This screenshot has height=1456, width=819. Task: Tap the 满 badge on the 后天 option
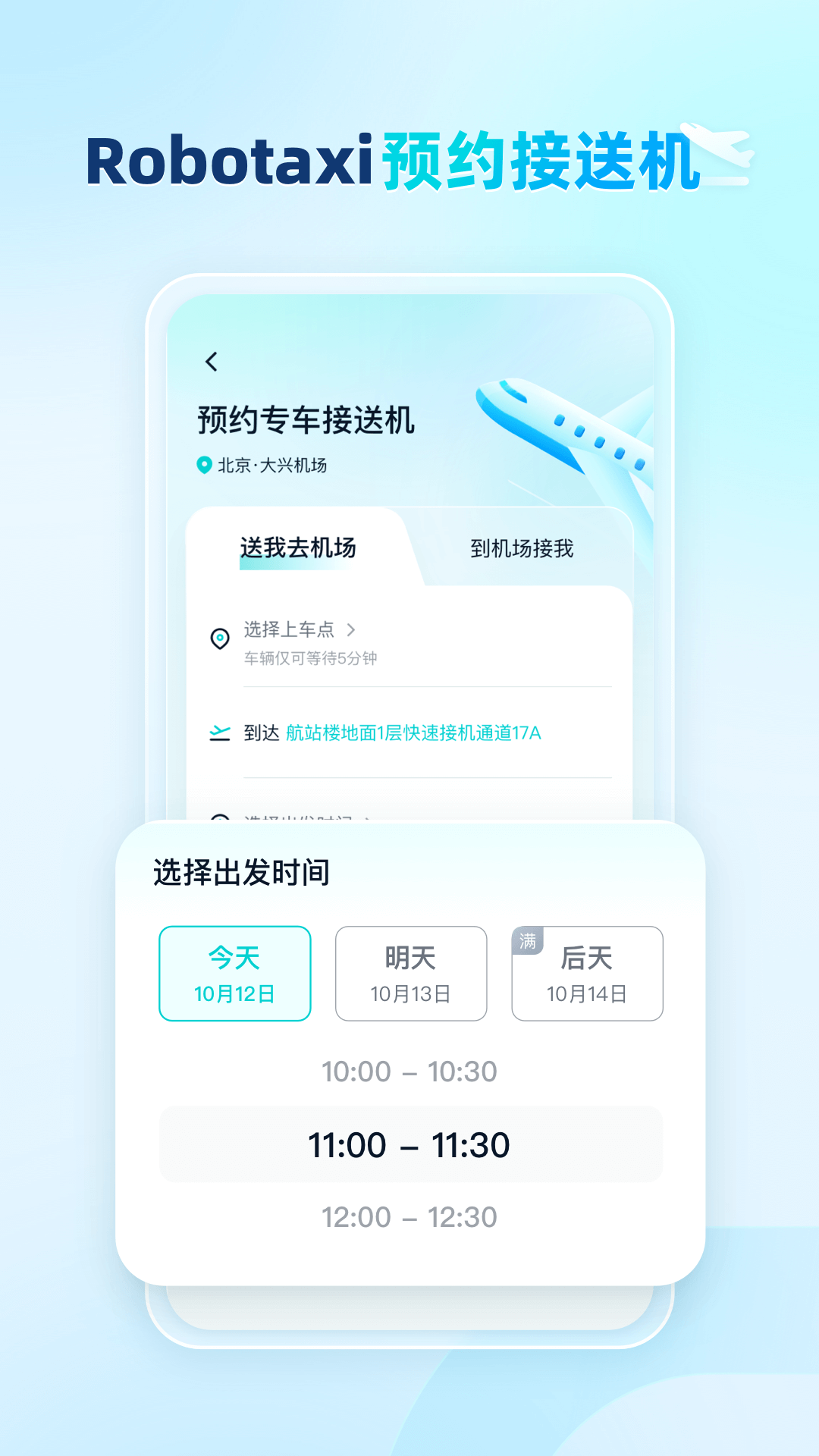click(x=529, y=940)
